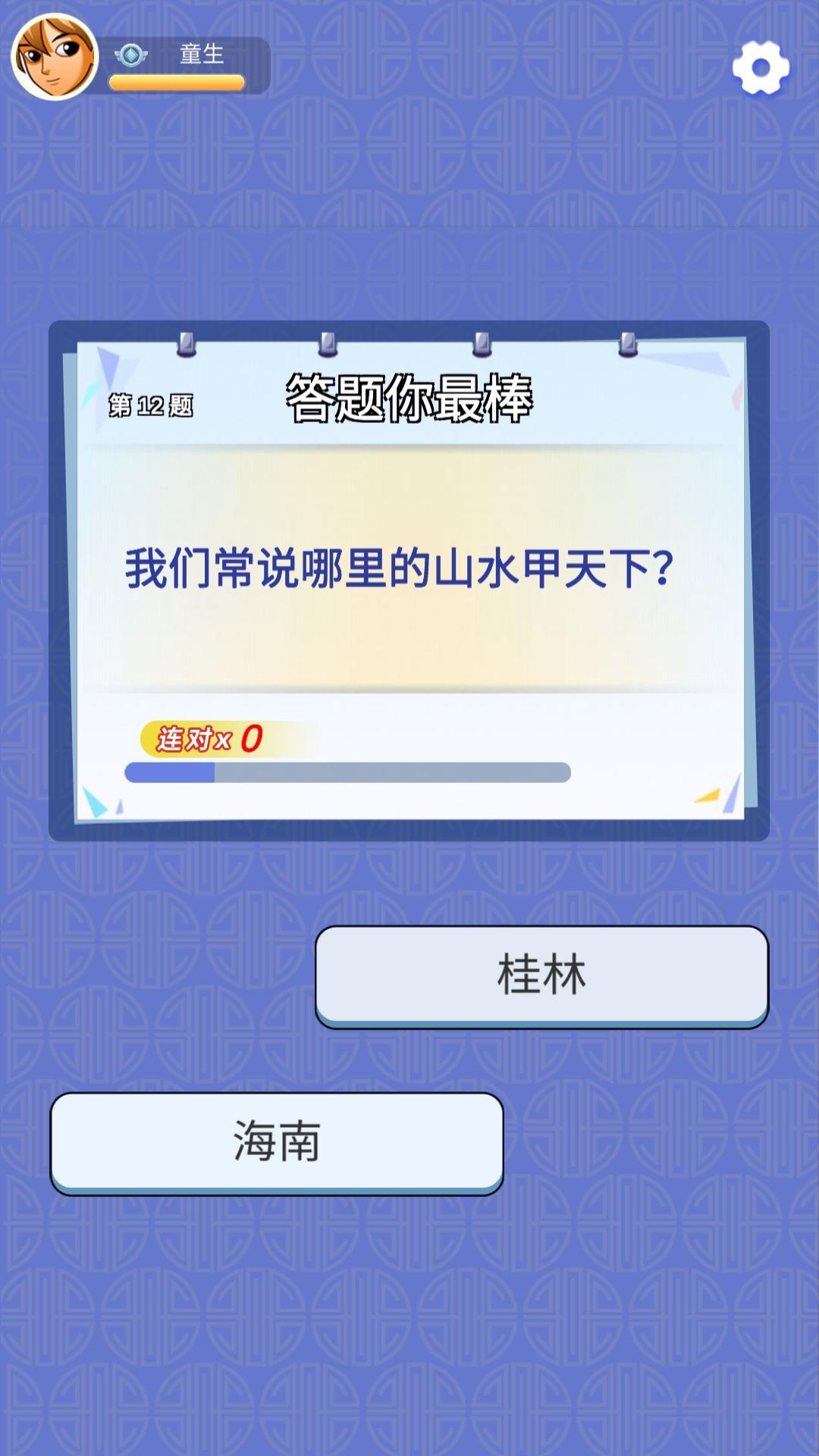
Task: Open the player avatar profile
Action: tap(55, 57)
